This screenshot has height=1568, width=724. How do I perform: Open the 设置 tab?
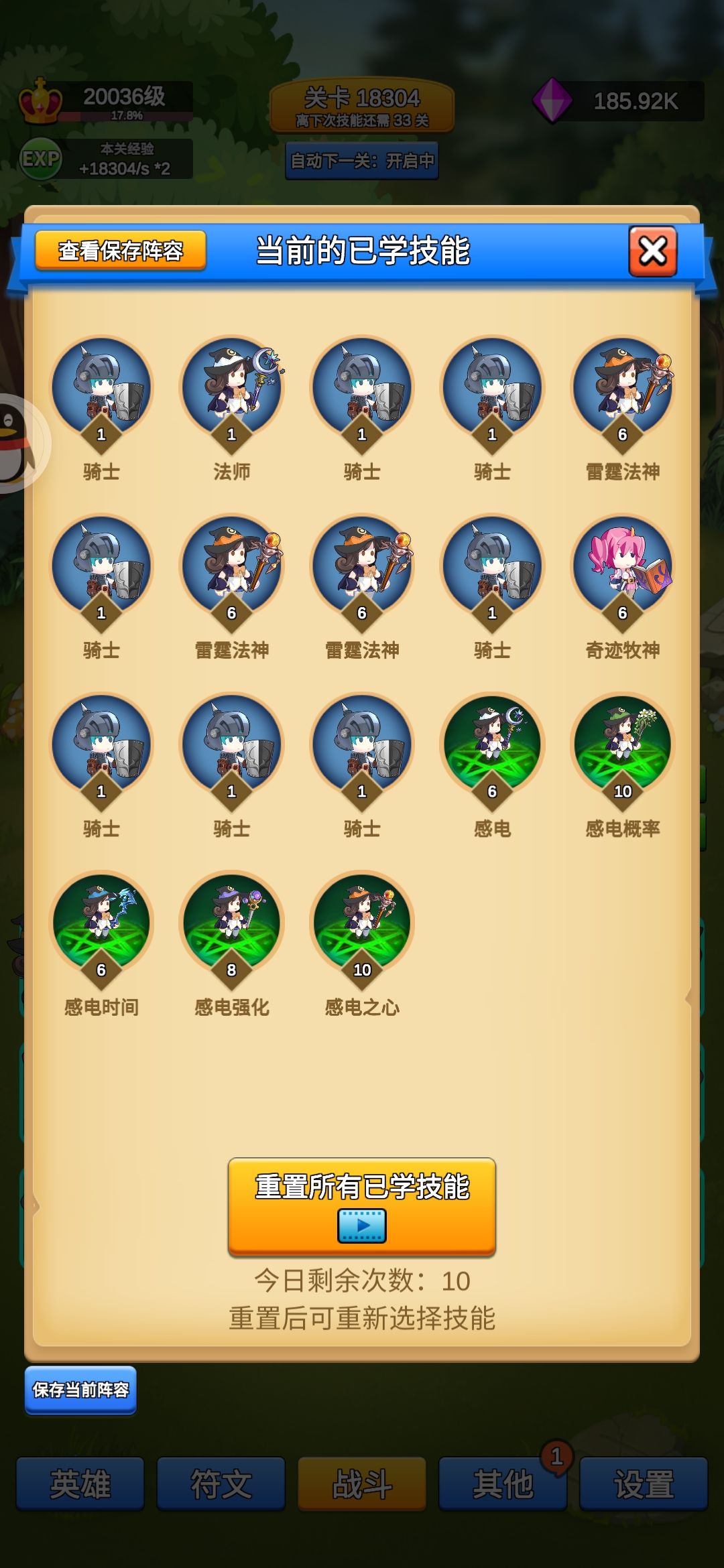coord(644,1485)
